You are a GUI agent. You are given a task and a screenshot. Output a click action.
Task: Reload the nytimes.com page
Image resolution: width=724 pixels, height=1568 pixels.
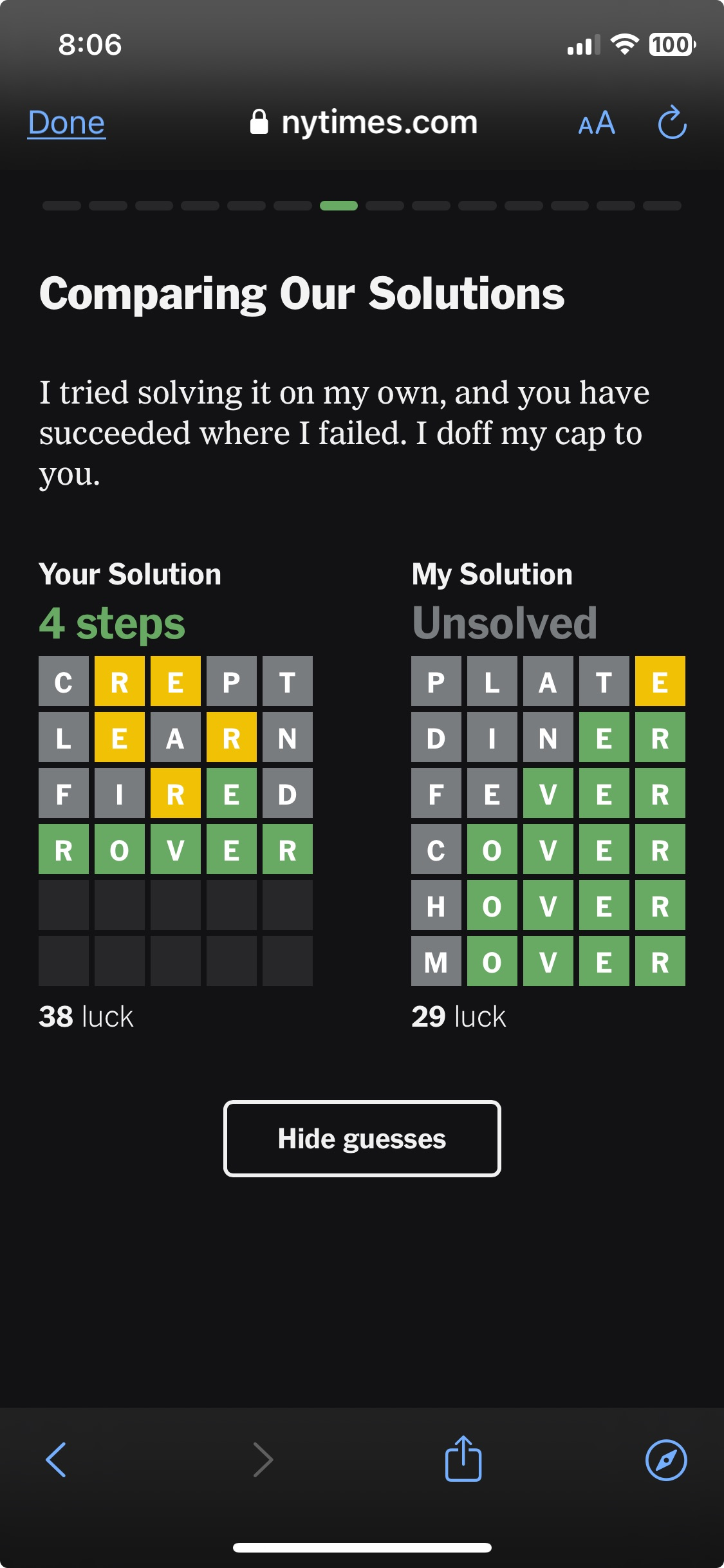point(673,122)
